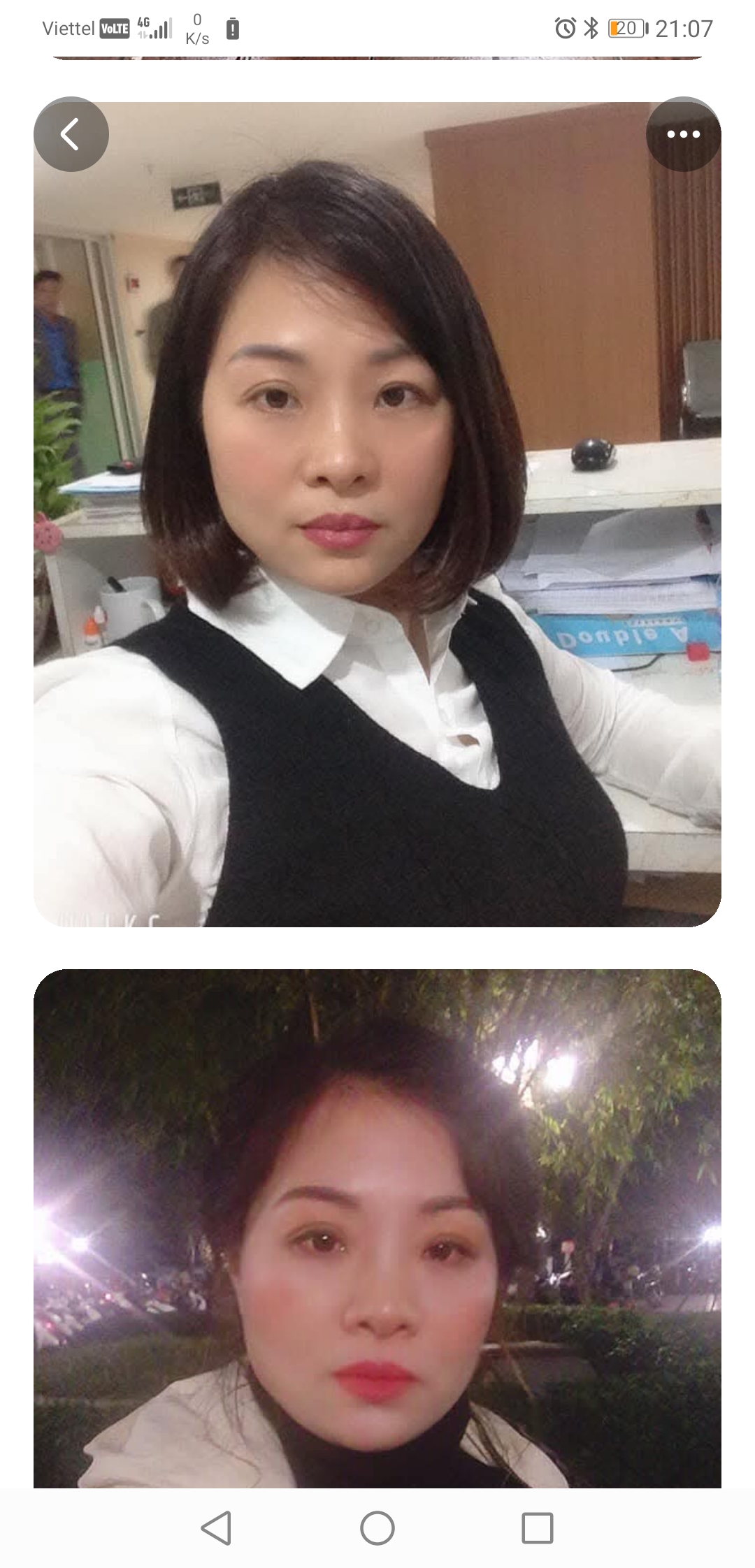This screenshot has width=755, height=1568.
Task: Go back using the top-left arrow
Action: [x=71, y=134]
